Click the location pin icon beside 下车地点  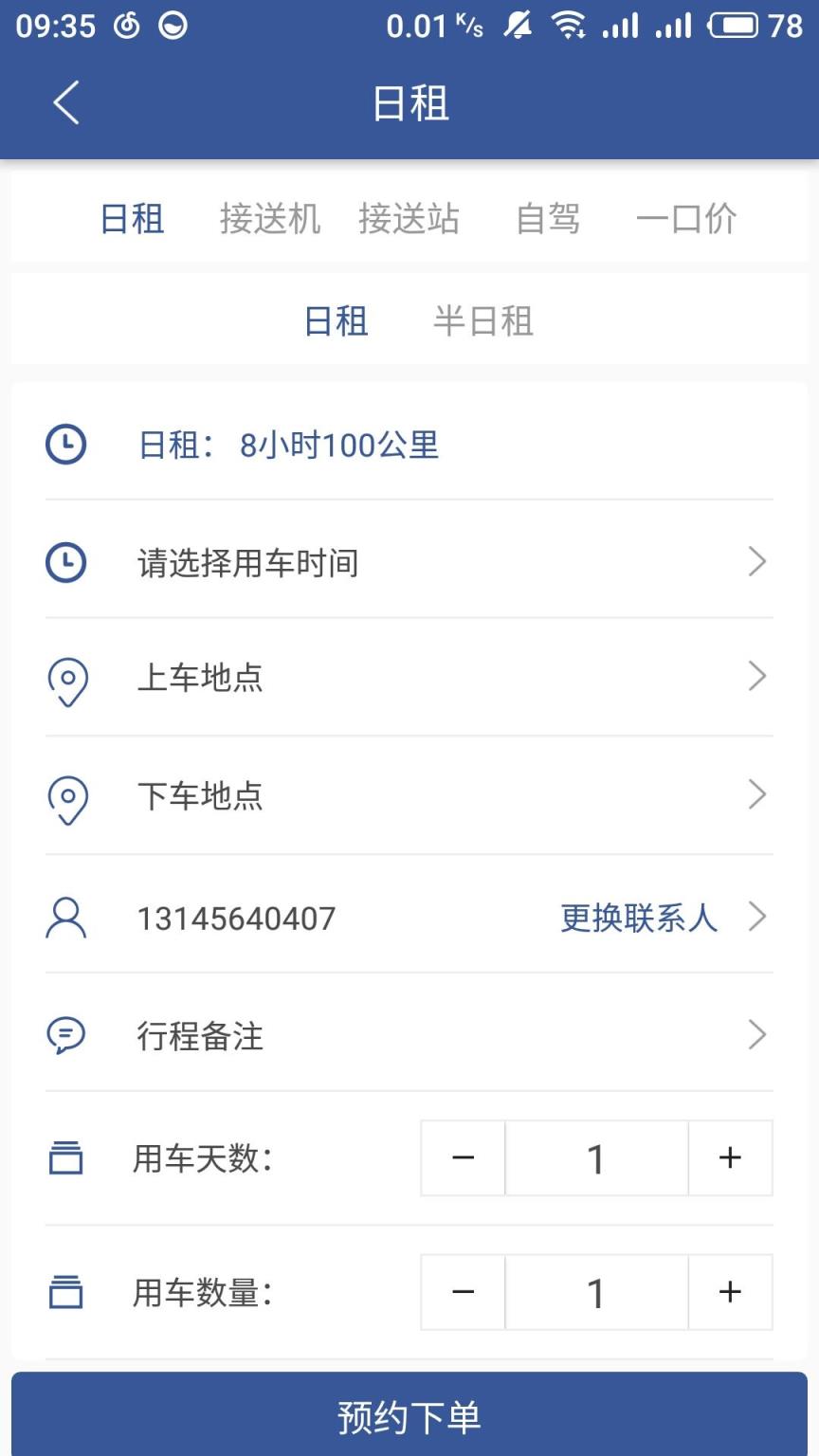[64, 799]
